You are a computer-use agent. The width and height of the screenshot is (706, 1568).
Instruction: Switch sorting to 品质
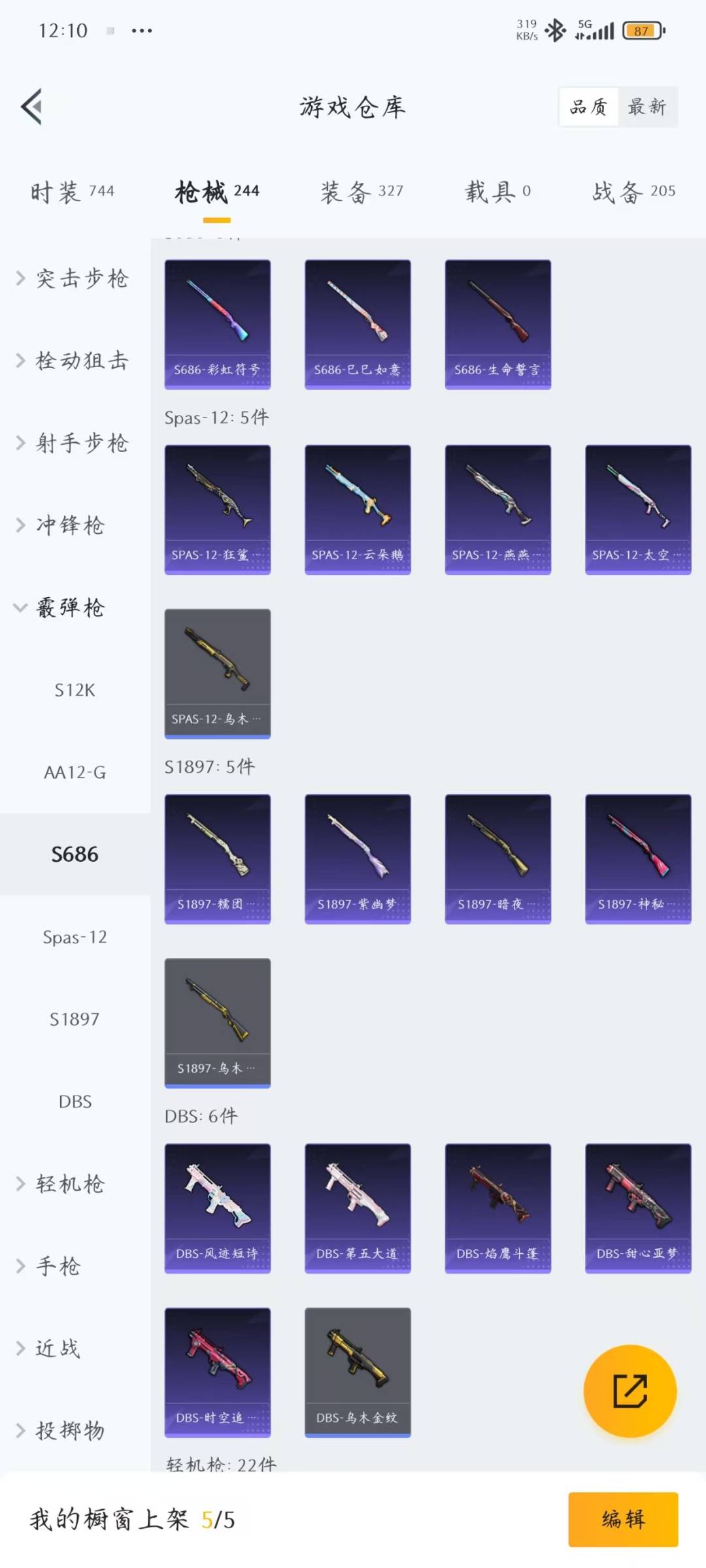pos(588,106)
